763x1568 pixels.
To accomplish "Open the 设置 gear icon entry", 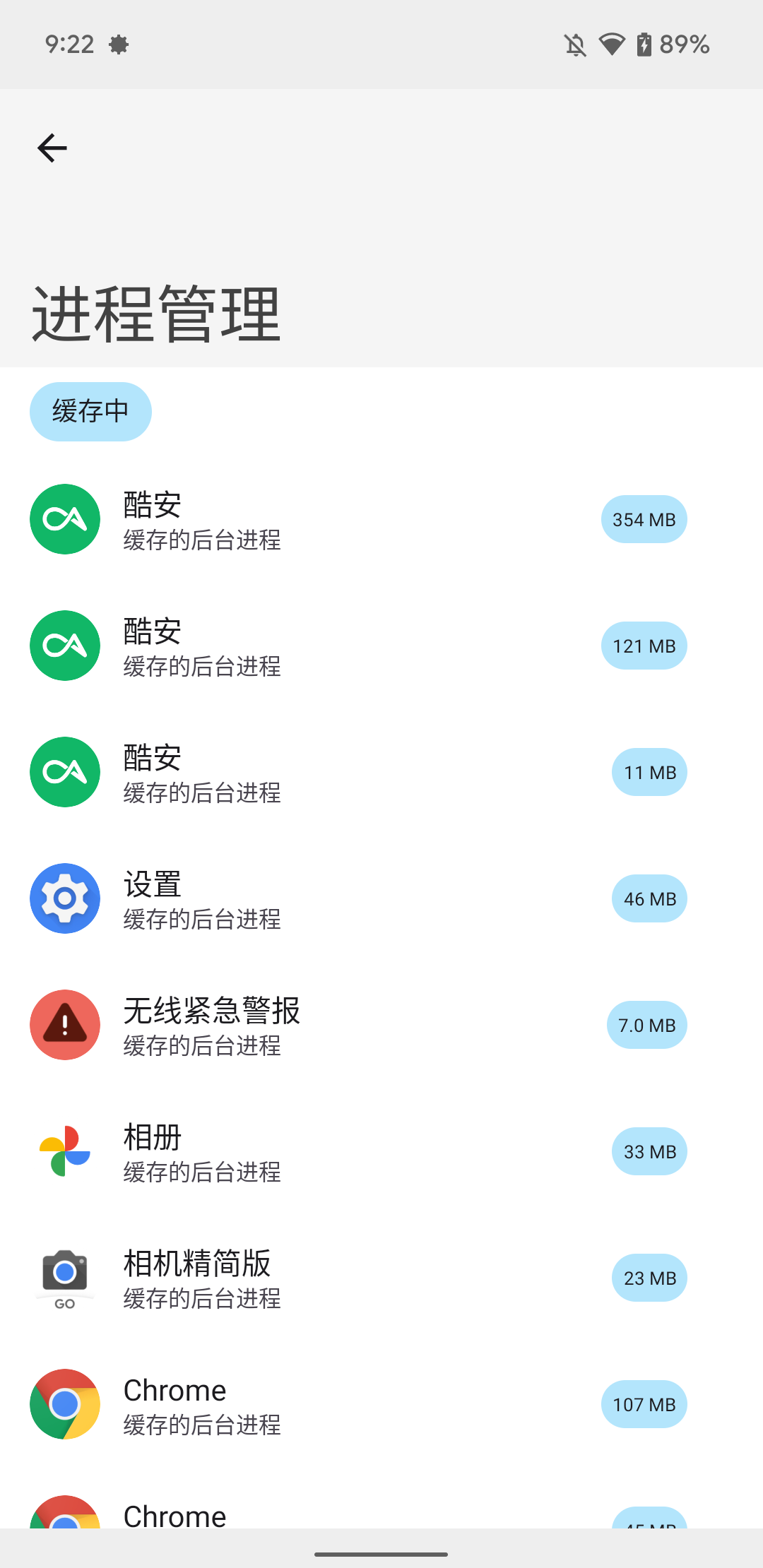I will coord(64,898).
